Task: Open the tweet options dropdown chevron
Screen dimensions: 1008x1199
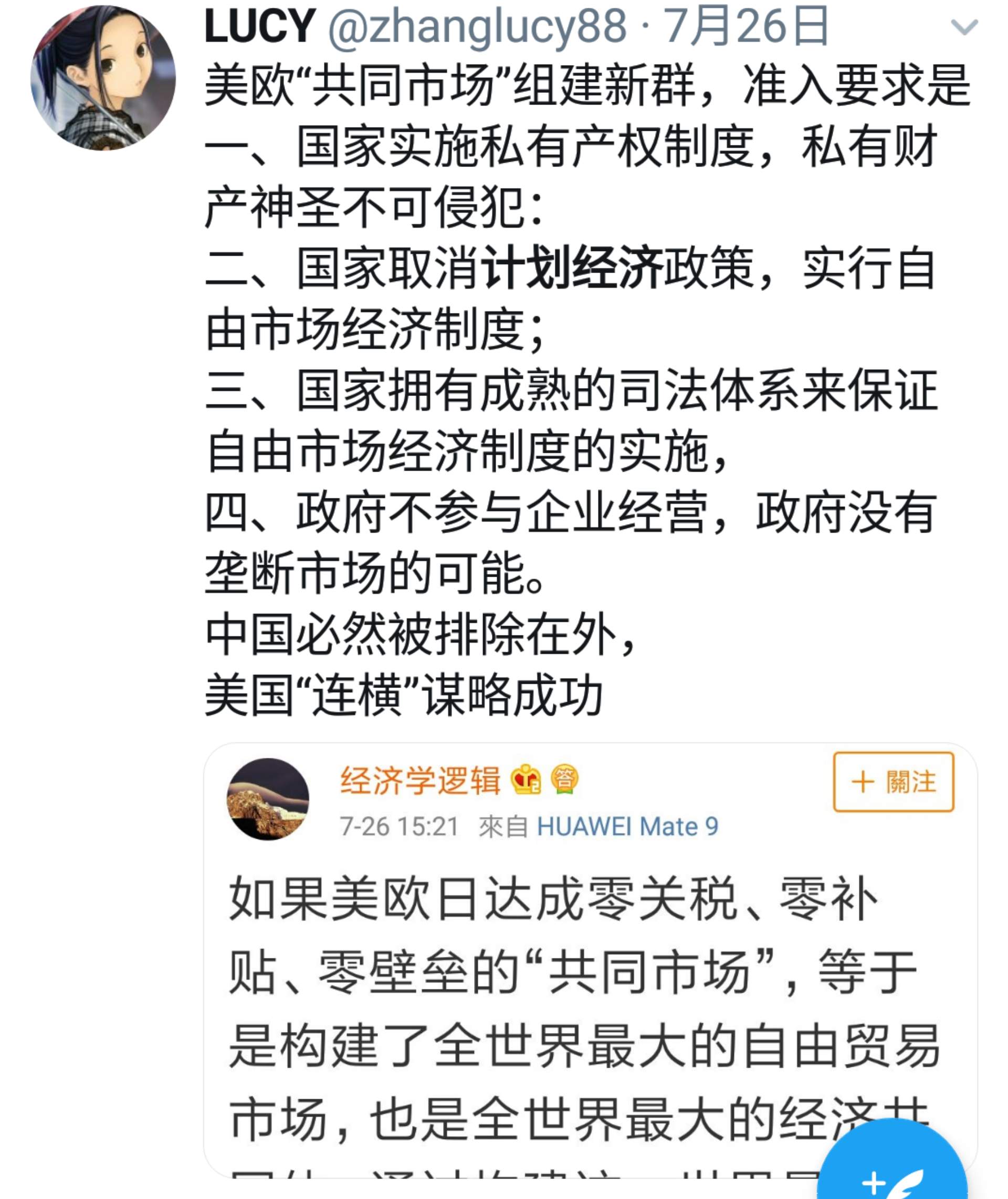Action: (964, 27)
